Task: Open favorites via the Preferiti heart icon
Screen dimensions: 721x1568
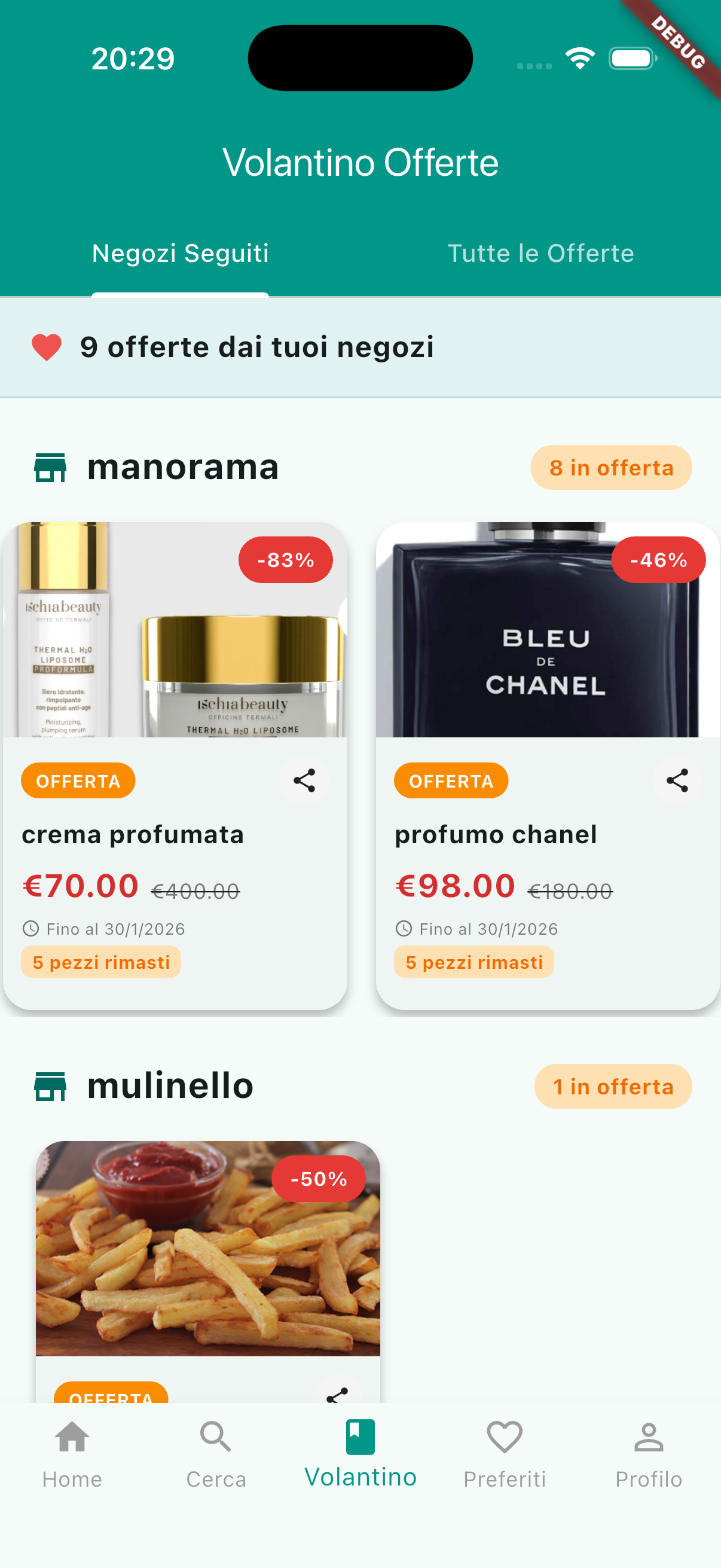Action: [x=505, y=1436]
